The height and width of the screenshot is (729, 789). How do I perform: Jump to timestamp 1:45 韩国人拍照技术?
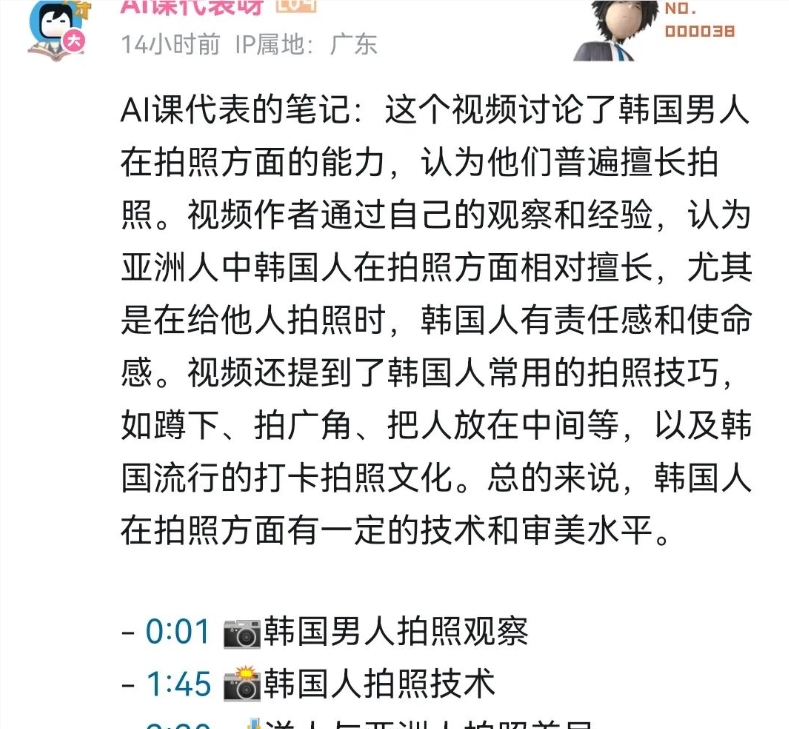178,684
